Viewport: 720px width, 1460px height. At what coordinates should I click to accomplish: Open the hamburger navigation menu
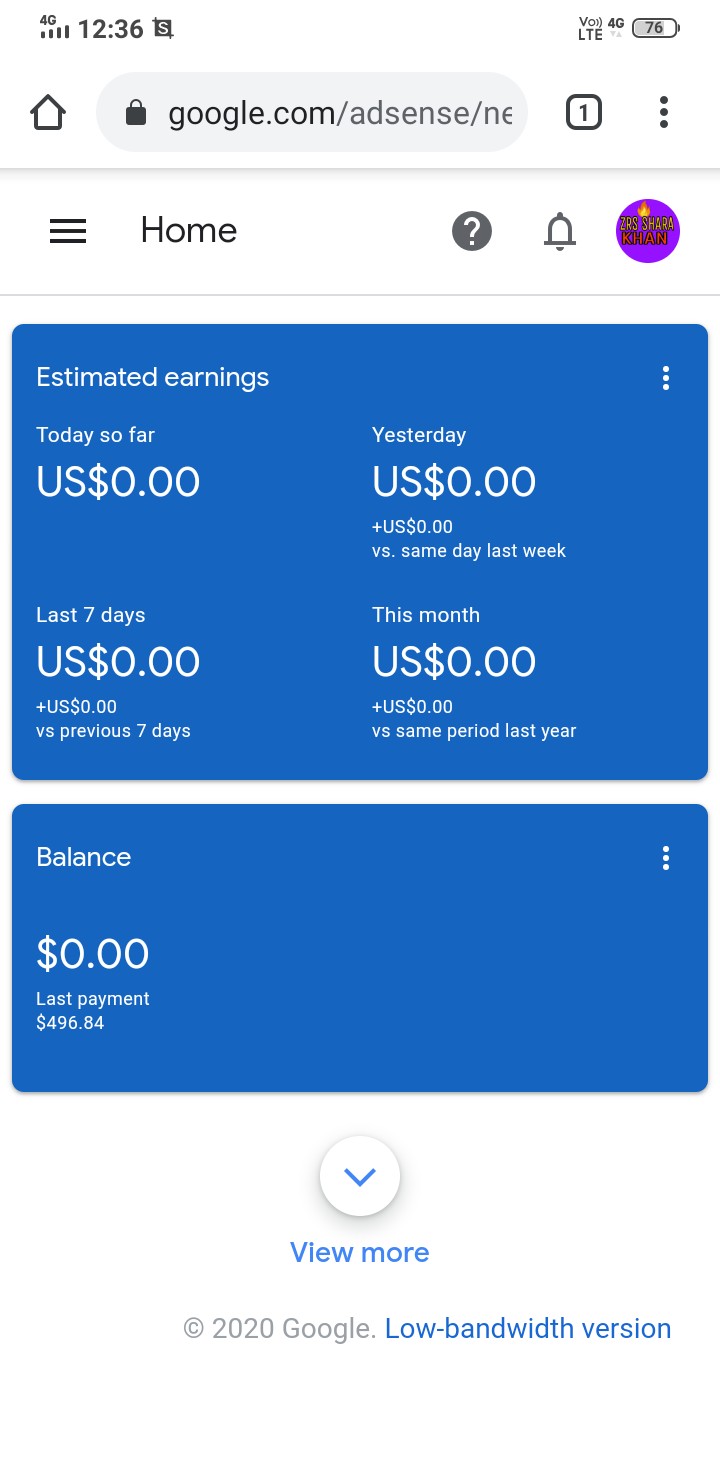[68, 231]
